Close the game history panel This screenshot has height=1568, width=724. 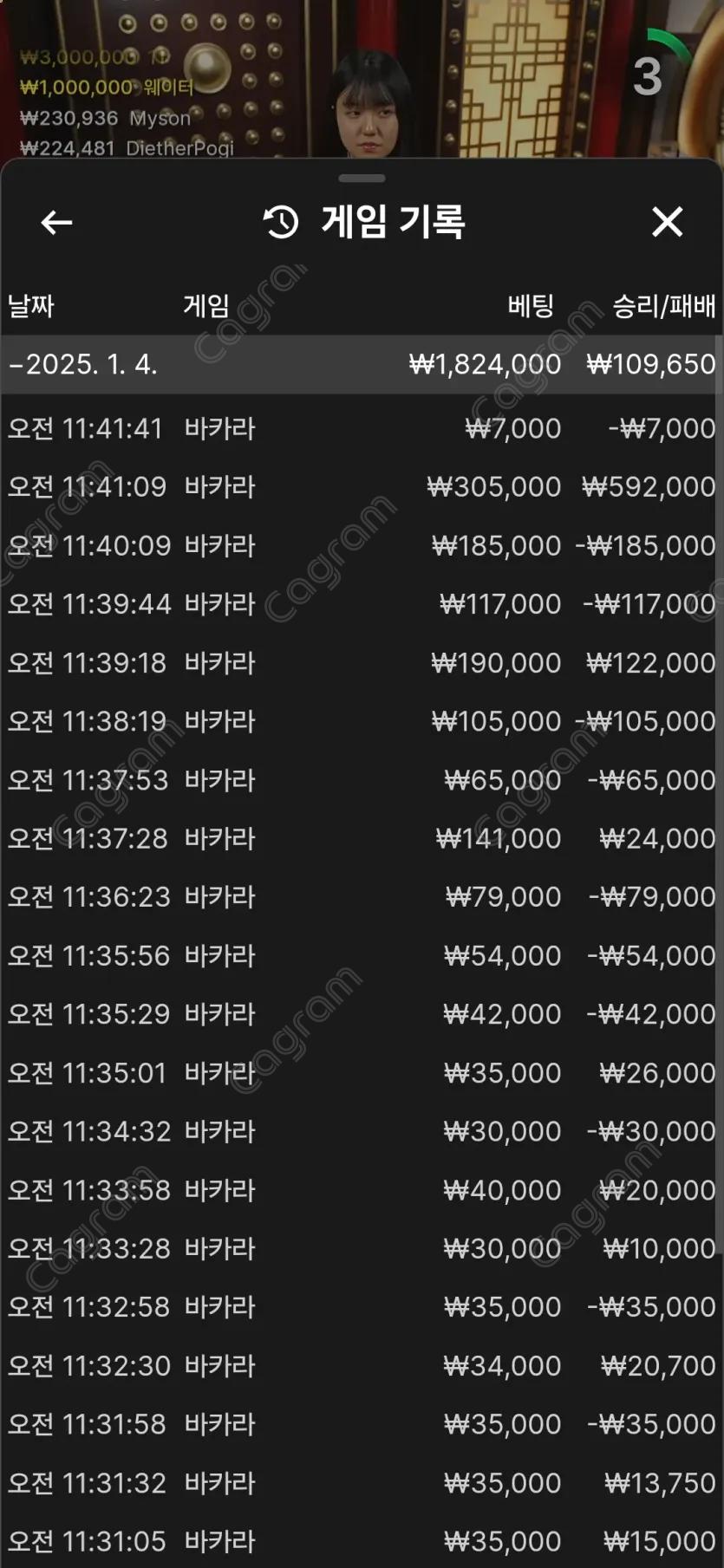(x=667, y=223)
